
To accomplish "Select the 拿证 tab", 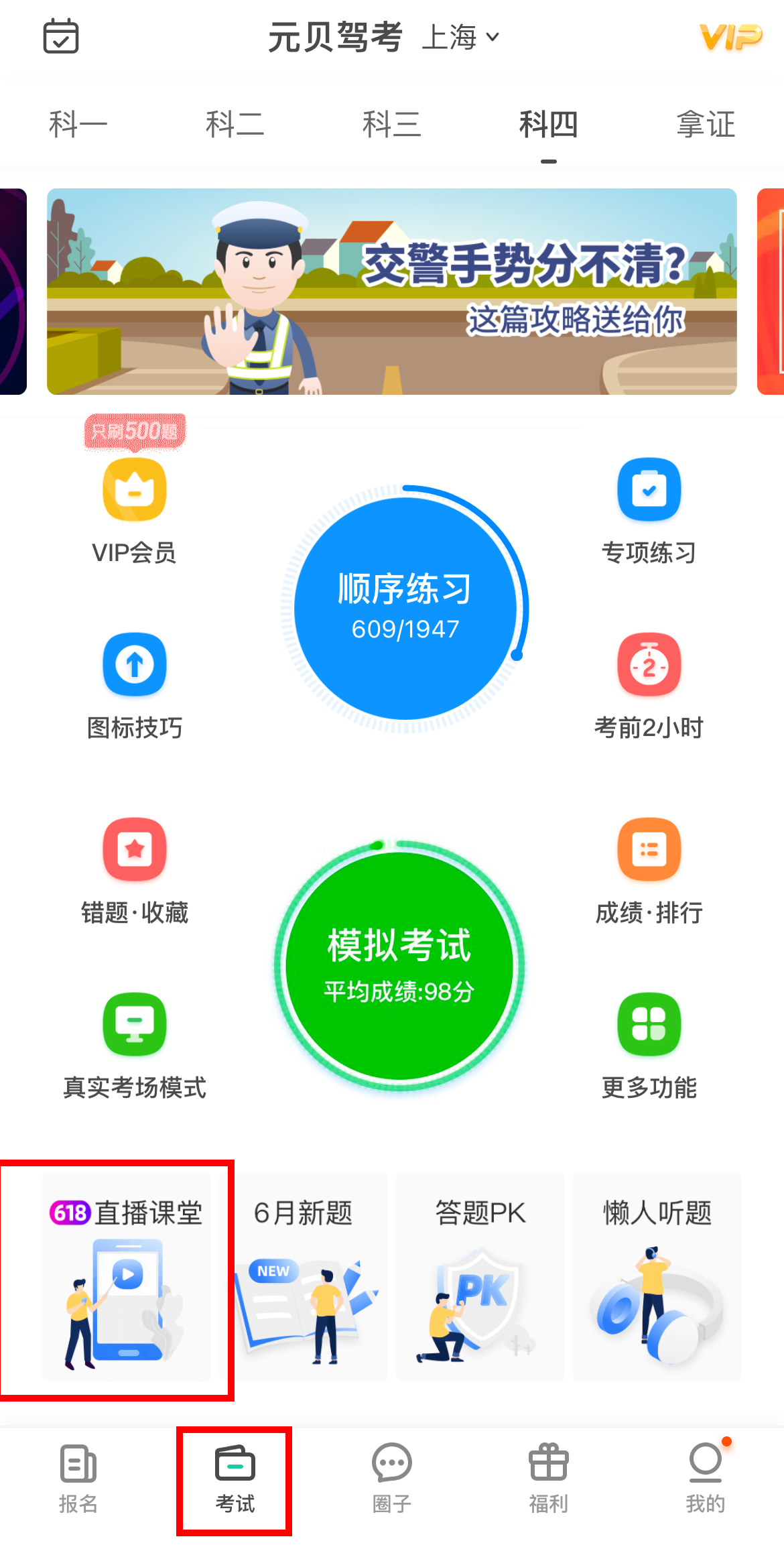I will point(706,125).
